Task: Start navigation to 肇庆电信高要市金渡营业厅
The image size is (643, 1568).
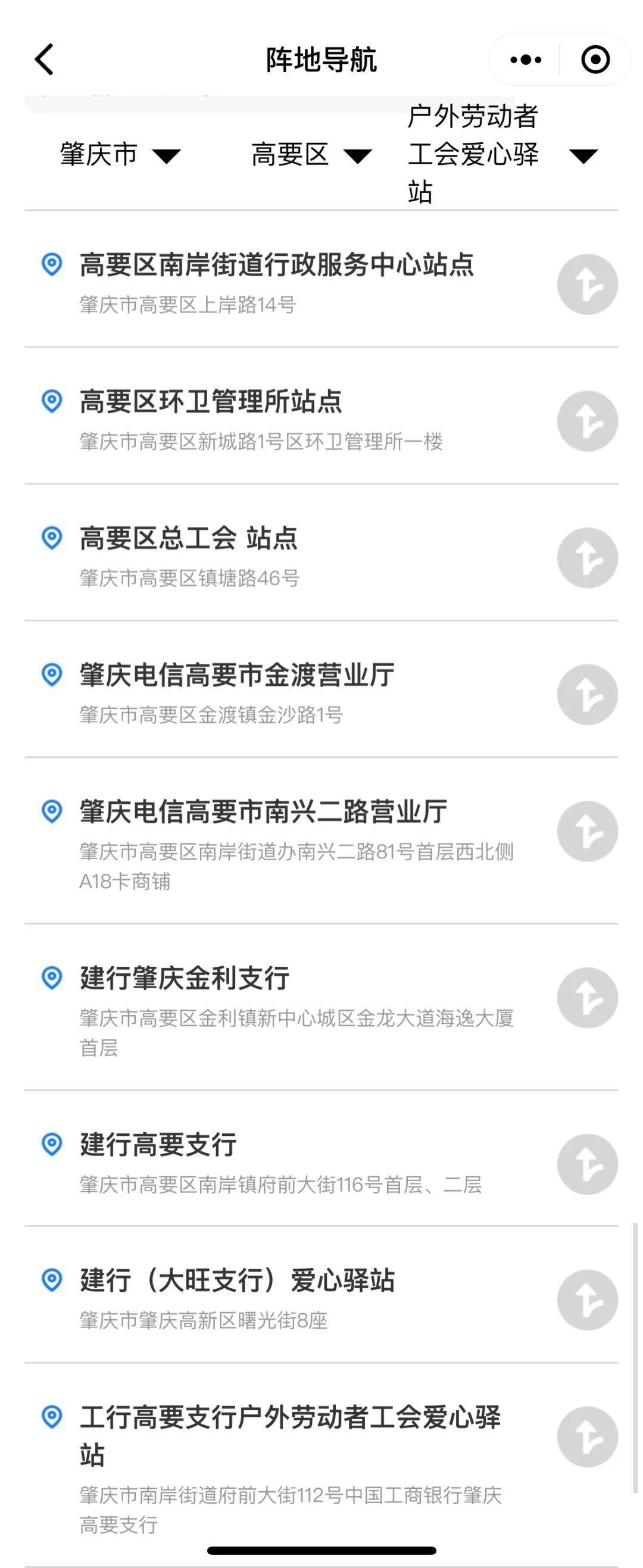Action: point(587,695)
